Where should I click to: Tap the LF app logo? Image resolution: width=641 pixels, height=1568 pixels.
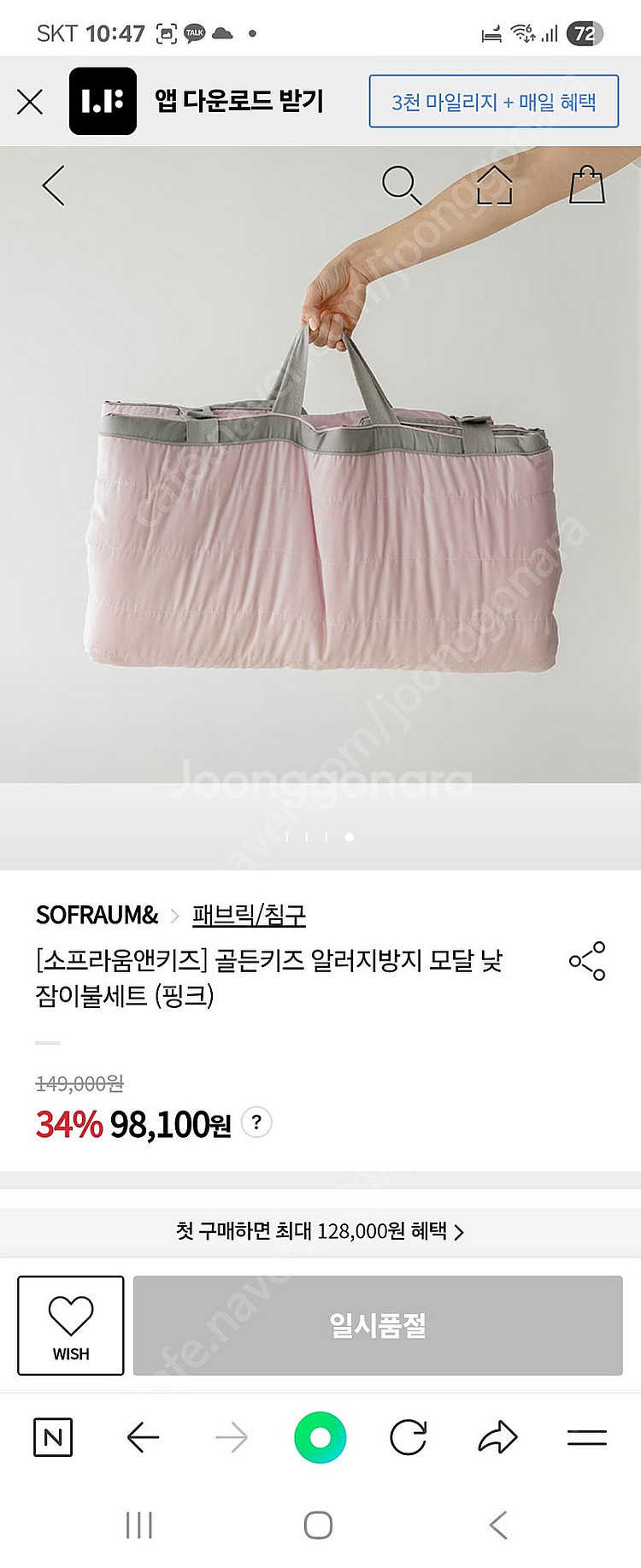coord(103,100)
